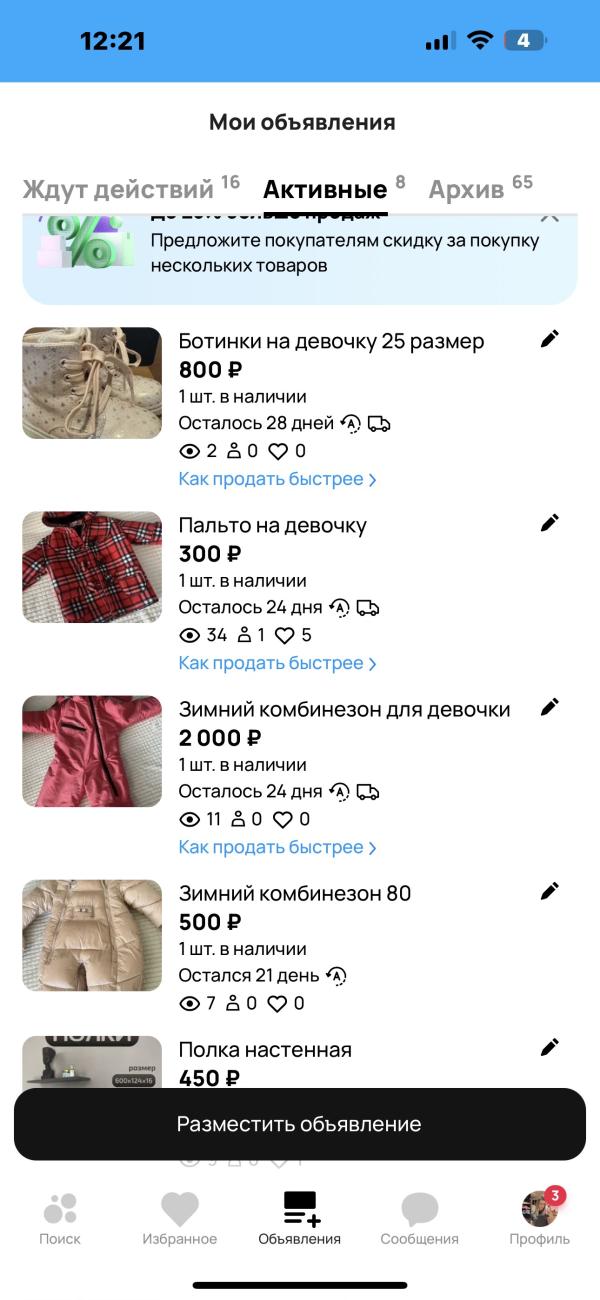Viewport: 600px width, 1300px height.
Task: View the Зимний комбинезон для девочки photo
Action: (x=92, y=751)
